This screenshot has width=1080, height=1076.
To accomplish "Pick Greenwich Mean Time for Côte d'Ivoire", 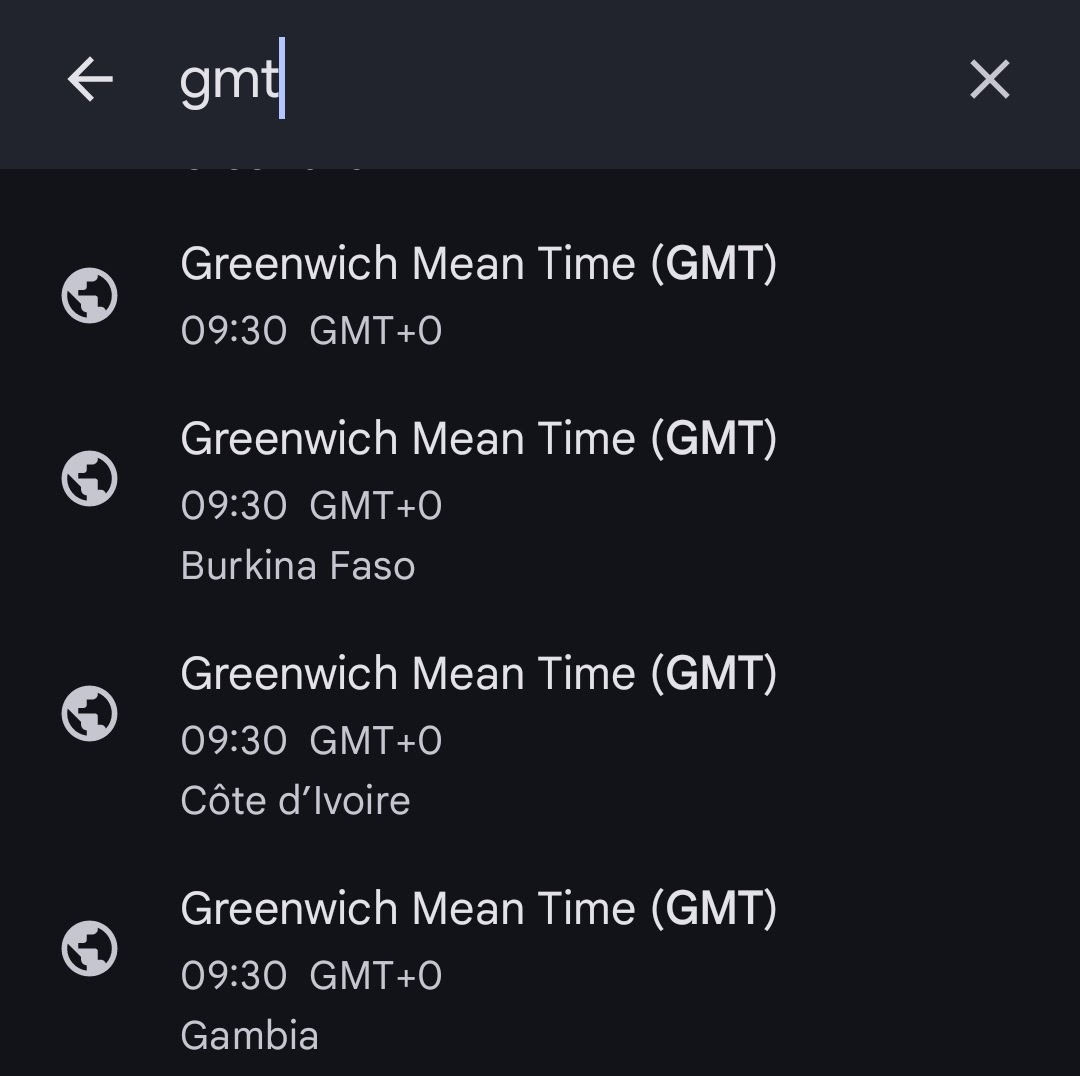I will click(x=478, y=735).
